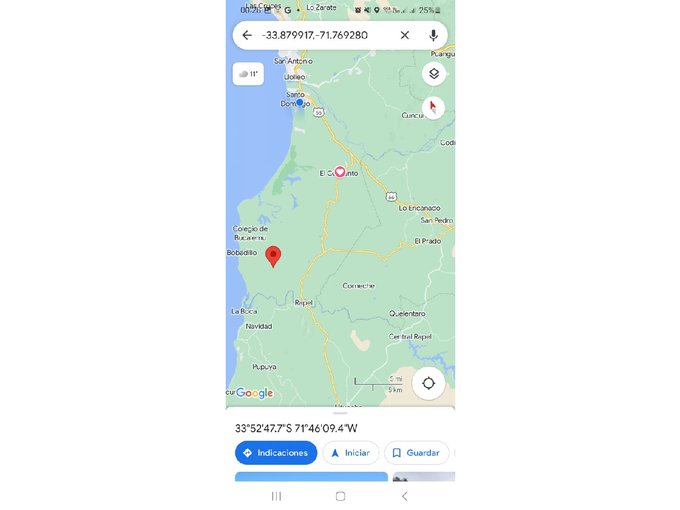Select the red dropped pin on the map
This screenshot has height=510, width=680.
pyautogui.click(x=273, y=256)
